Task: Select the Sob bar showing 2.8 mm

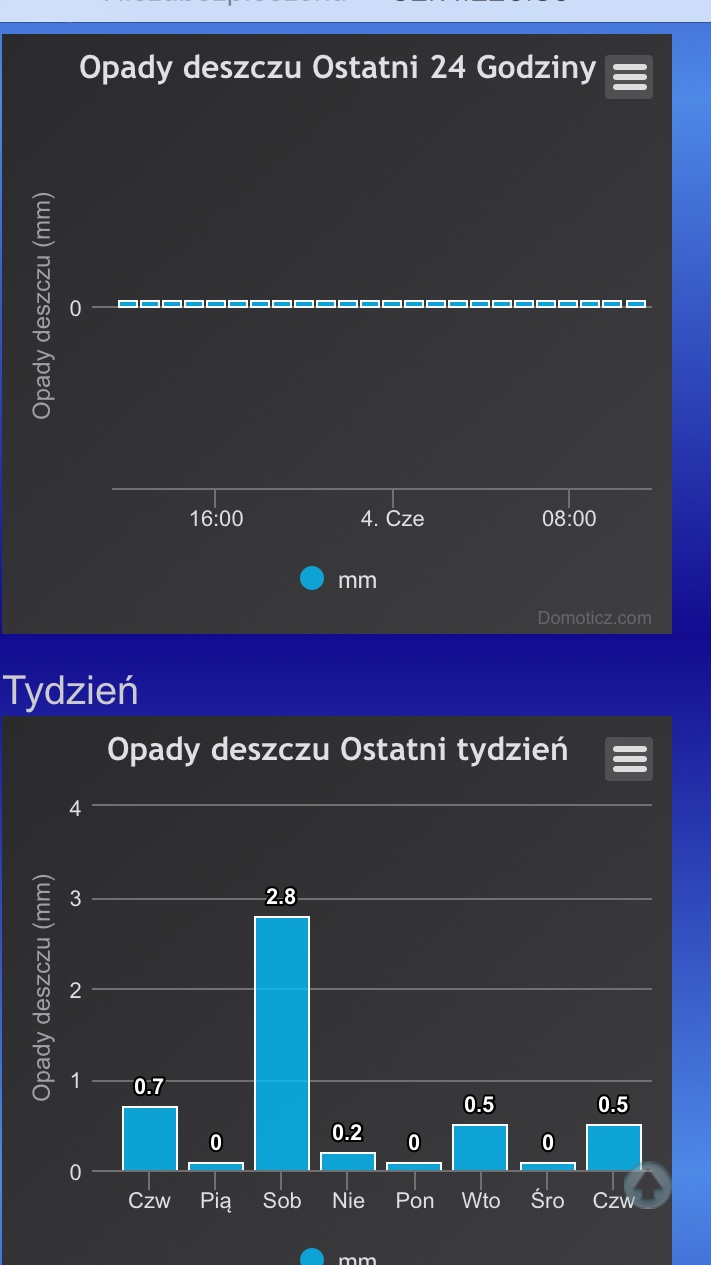Action: pyautogui.click(x=282, y=1043)
